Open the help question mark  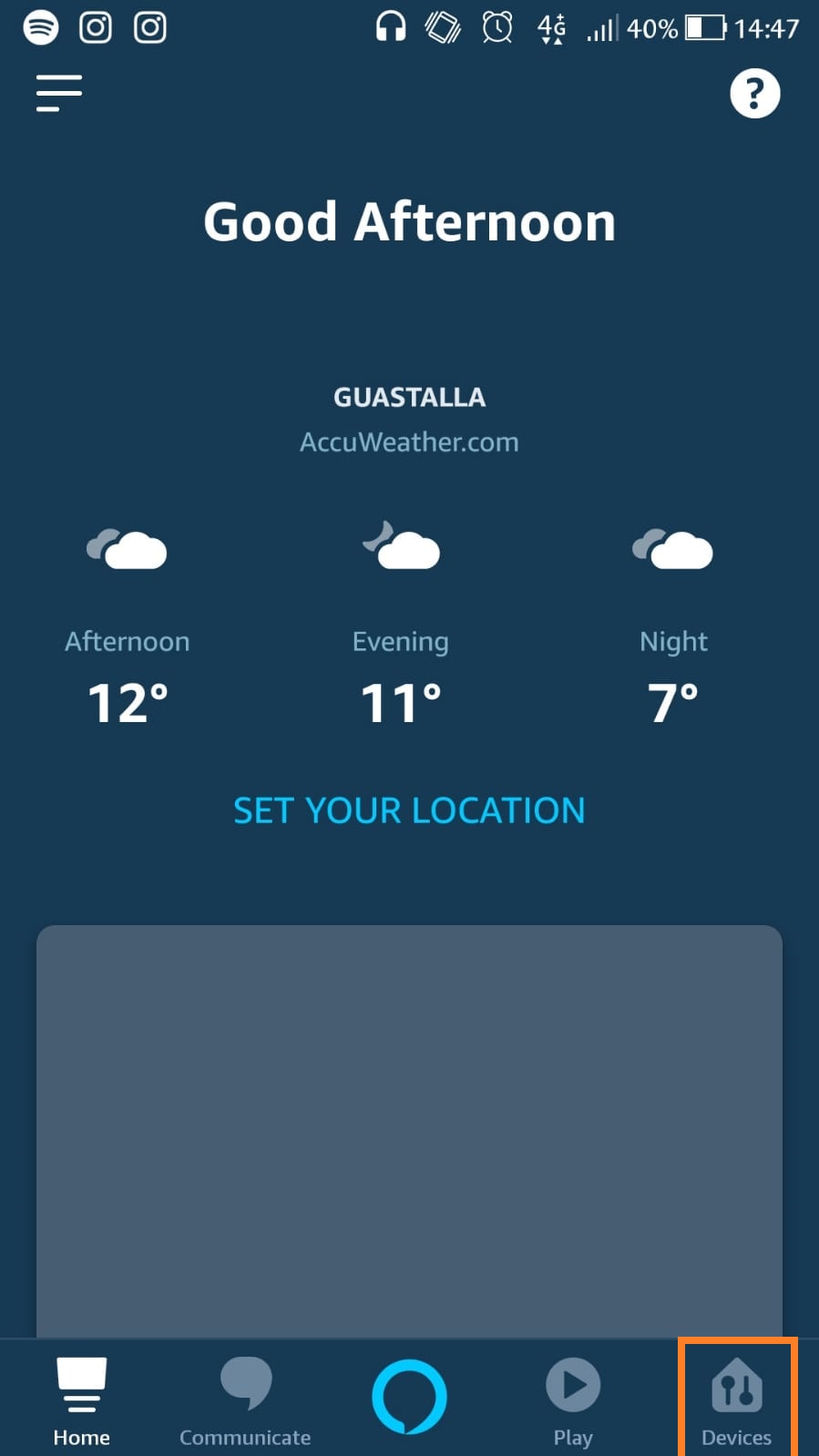point(754,93)
